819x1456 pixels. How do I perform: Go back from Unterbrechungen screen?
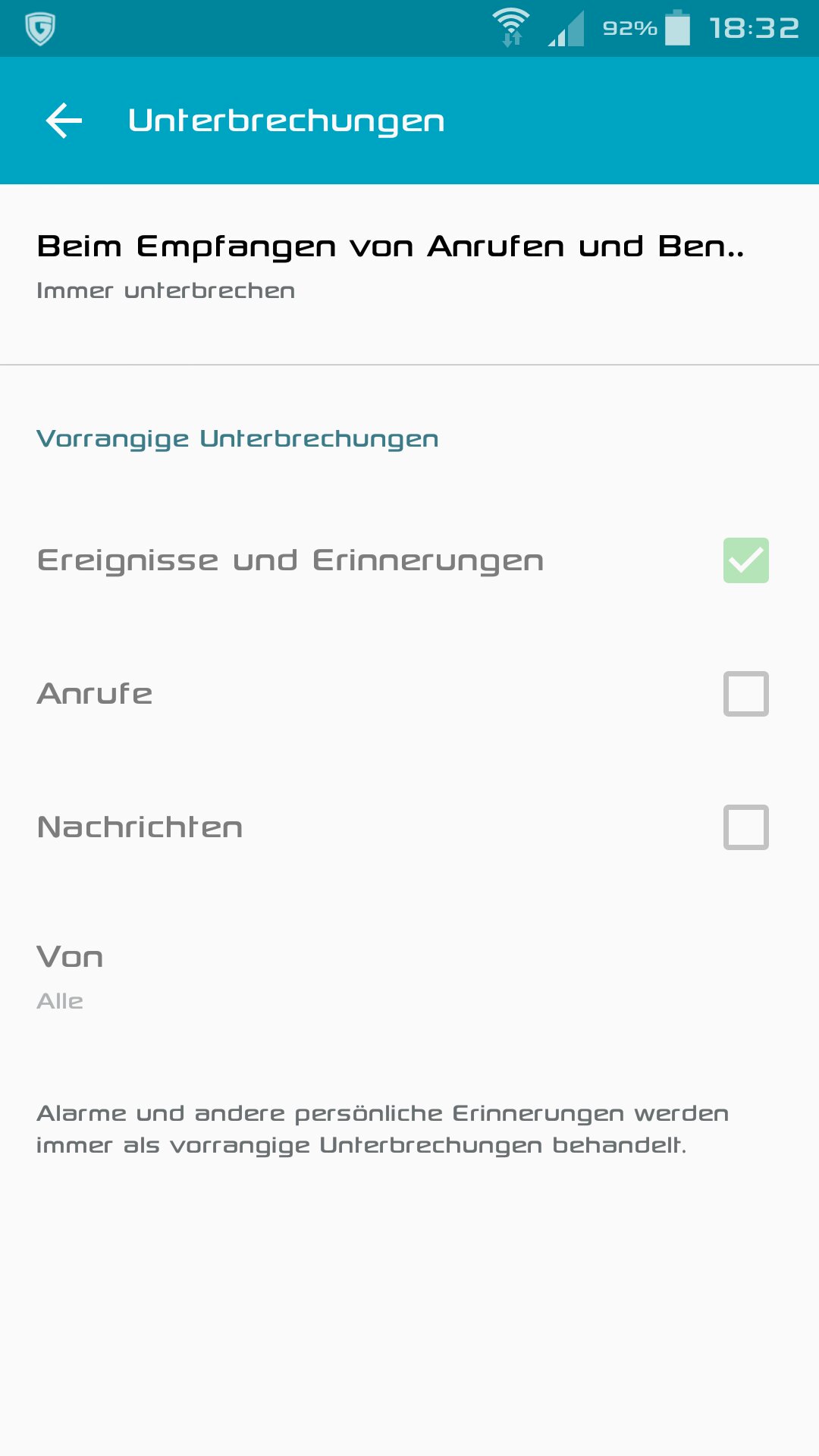pyautogui.click(x=64, y=121)
